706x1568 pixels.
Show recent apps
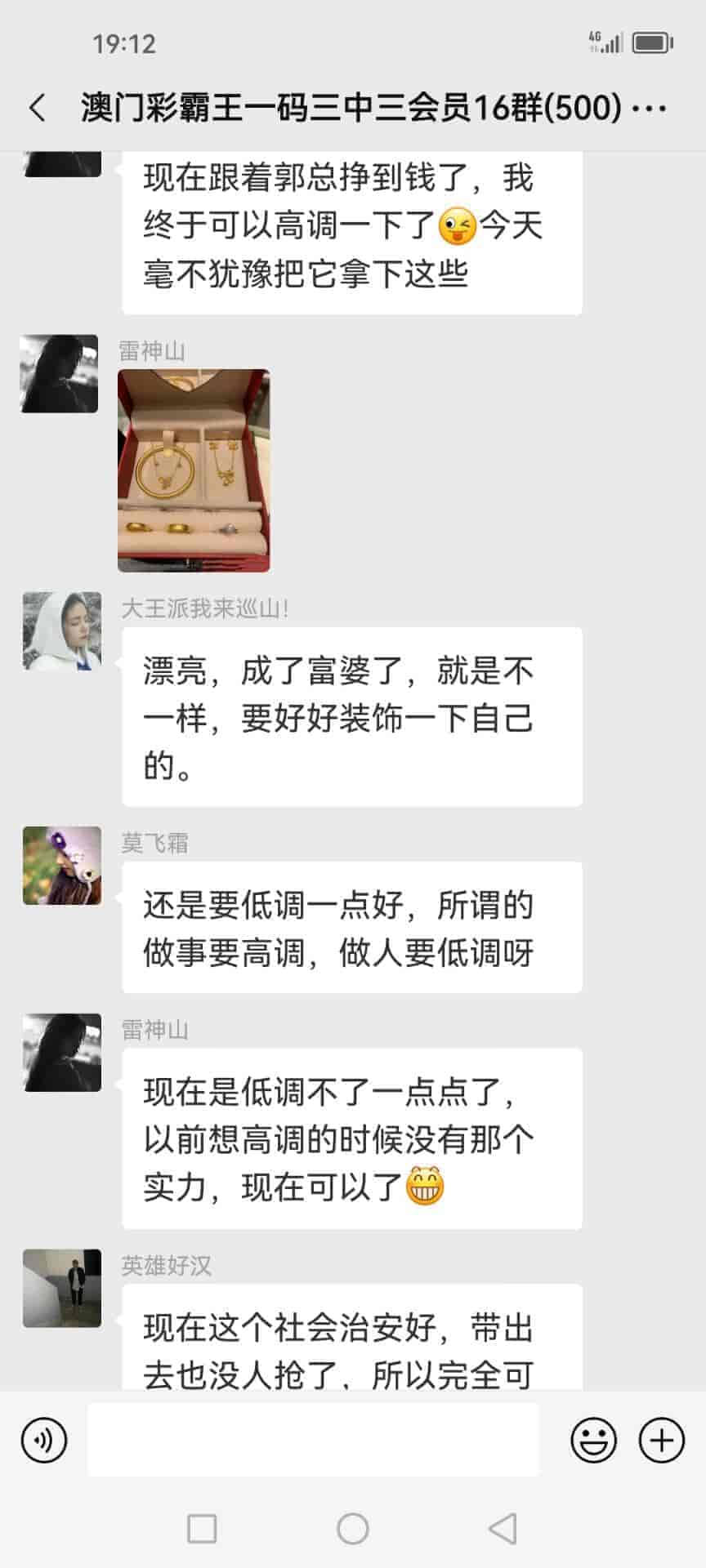click(x=202, y=1528)
